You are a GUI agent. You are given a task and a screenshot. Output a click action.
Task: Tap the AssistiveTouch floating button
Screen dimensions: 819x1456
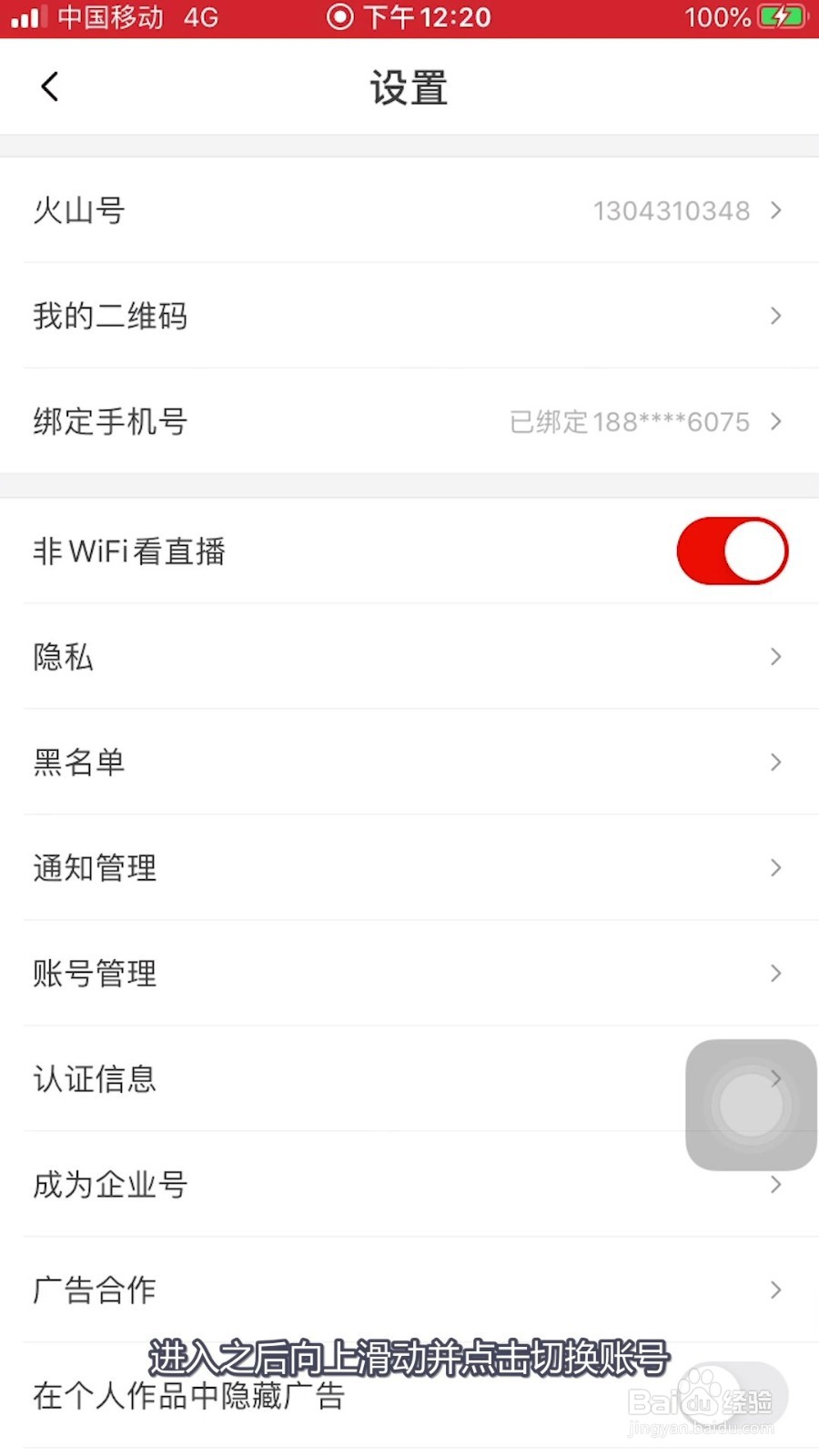point(750,1104)
